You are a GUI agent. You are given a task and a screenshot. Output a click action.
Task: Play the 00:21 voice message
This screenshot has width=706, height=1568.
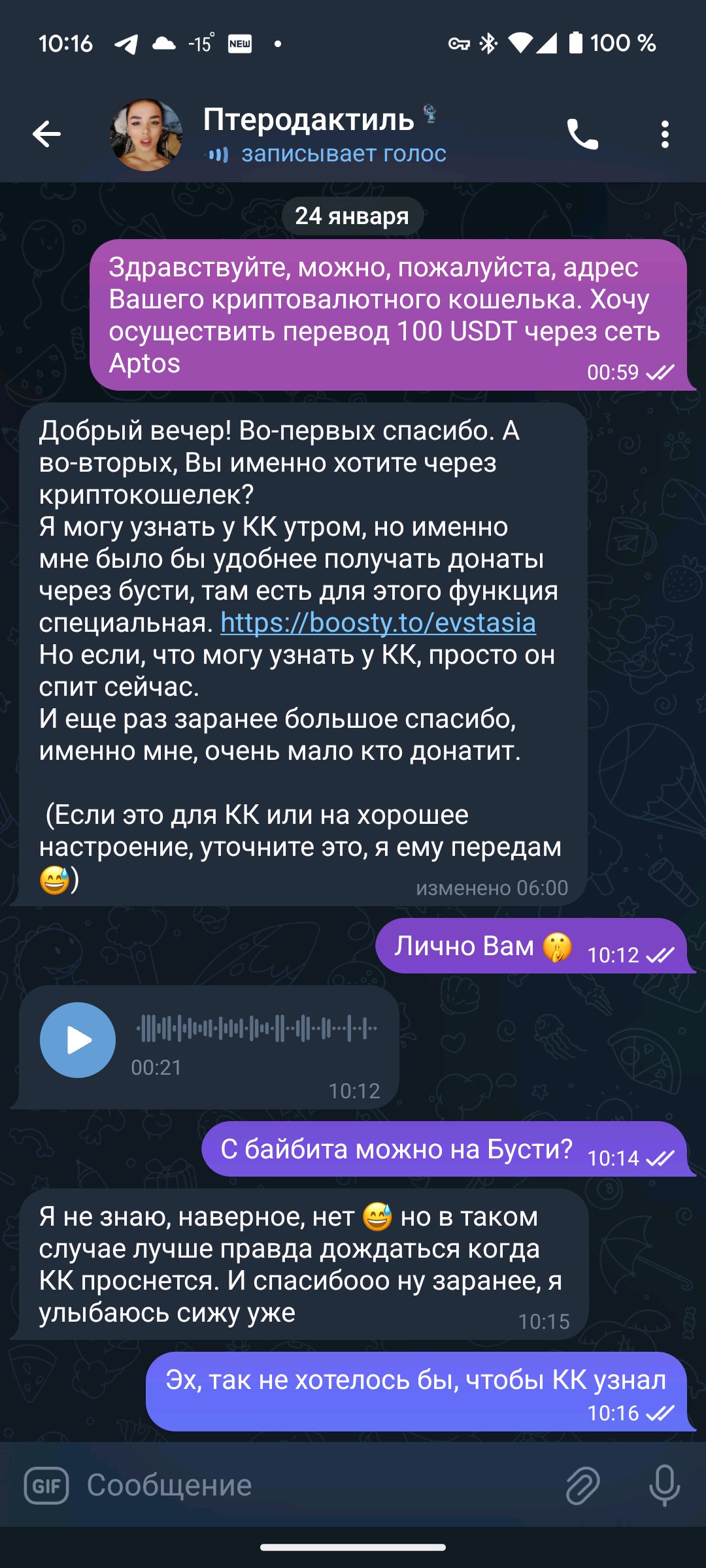pos(78,1039)
